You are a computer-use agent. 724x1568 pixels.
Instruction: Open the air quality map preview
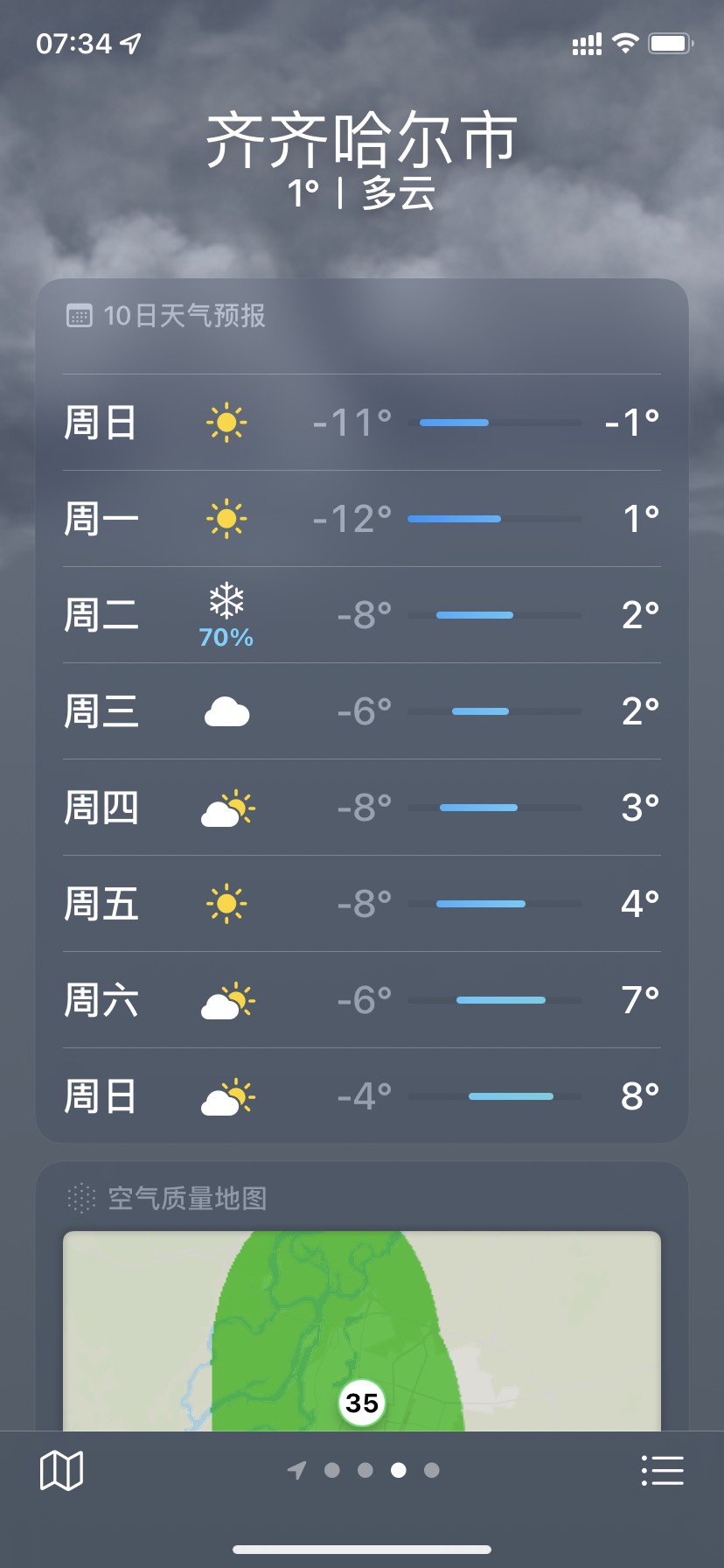[x=362, y=1331]
